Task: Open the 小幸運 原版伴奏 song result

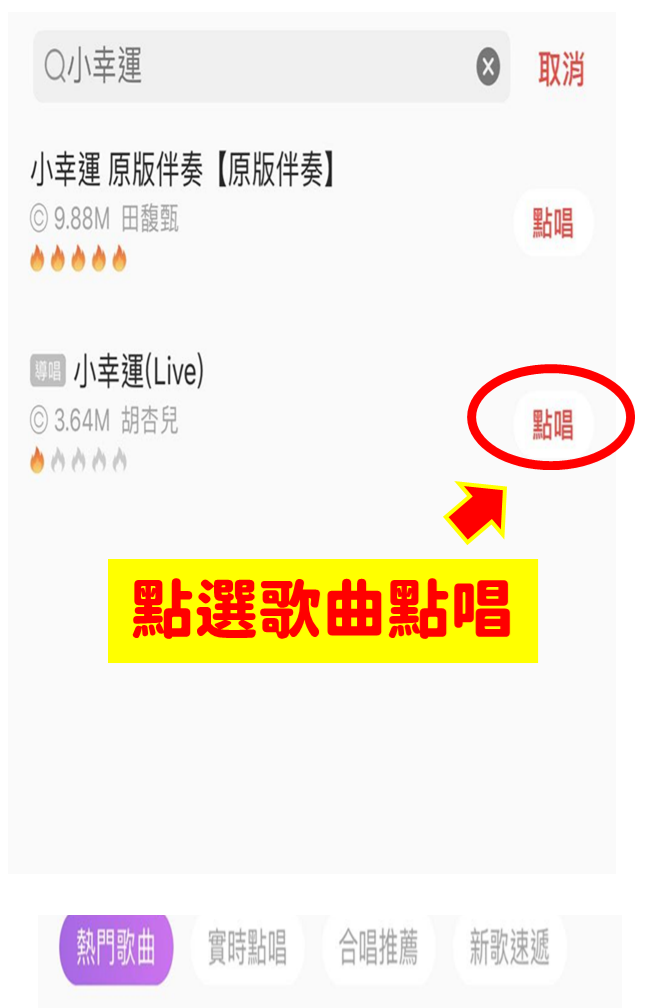Action: click(x=183, y=174)
